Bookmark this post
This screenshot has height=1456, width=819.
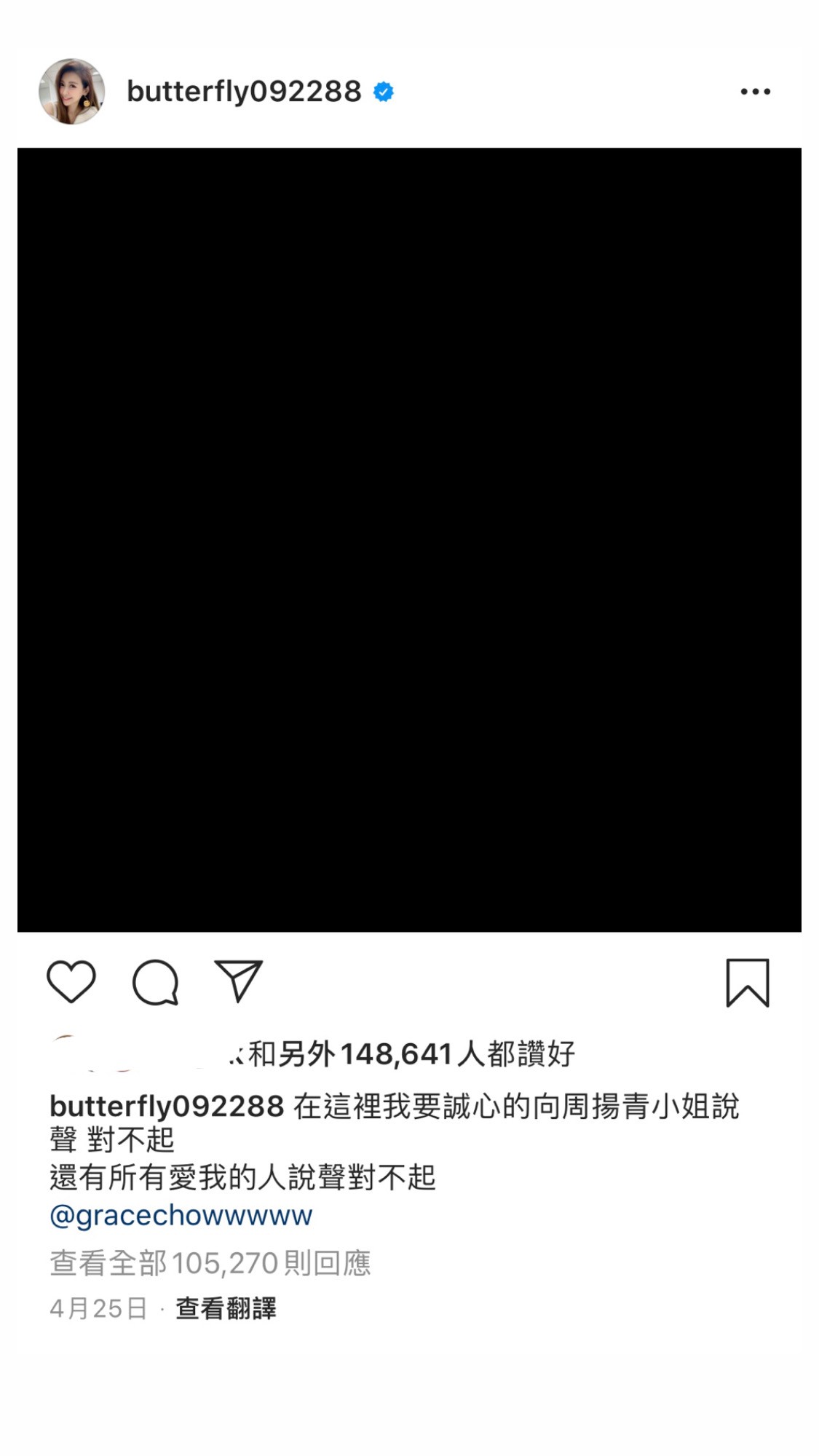point(748,983)
